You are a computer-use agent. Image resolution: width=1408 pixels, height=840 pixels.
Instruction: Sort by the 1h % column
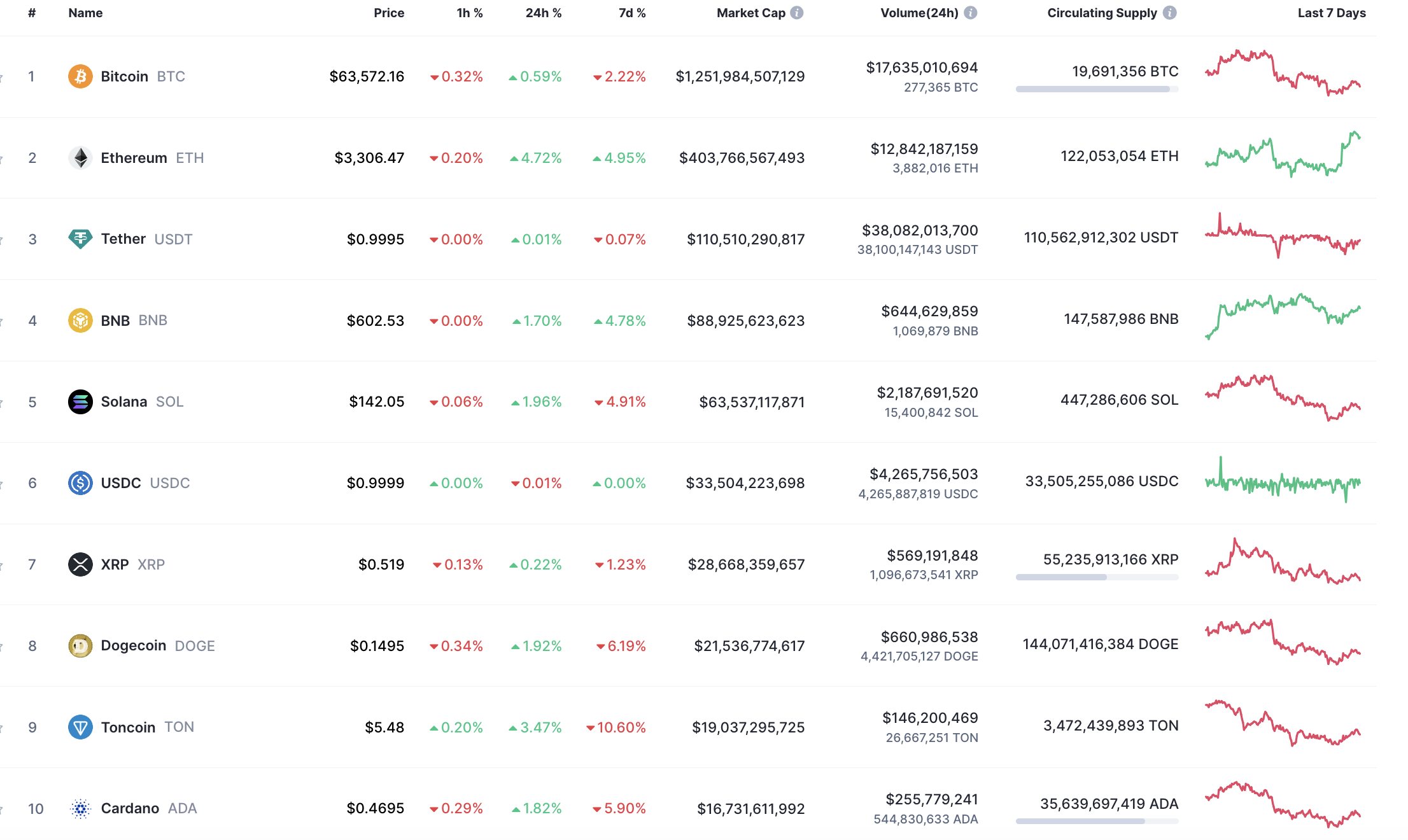469,13
